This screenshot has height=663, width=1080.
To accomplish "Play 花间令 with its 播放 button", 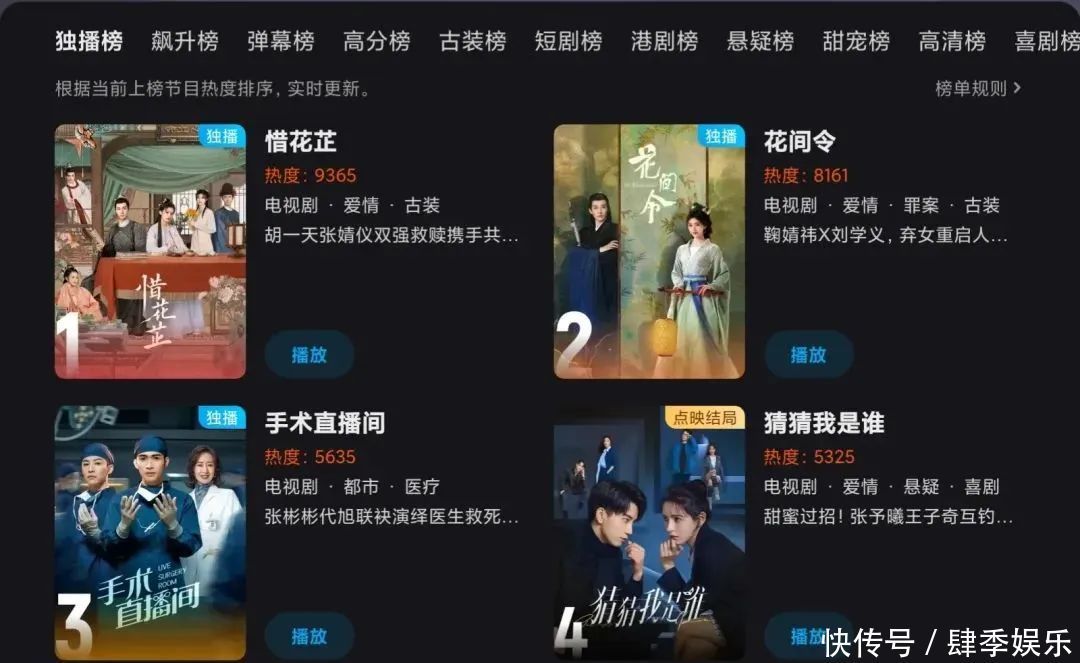I will point(808,355).
